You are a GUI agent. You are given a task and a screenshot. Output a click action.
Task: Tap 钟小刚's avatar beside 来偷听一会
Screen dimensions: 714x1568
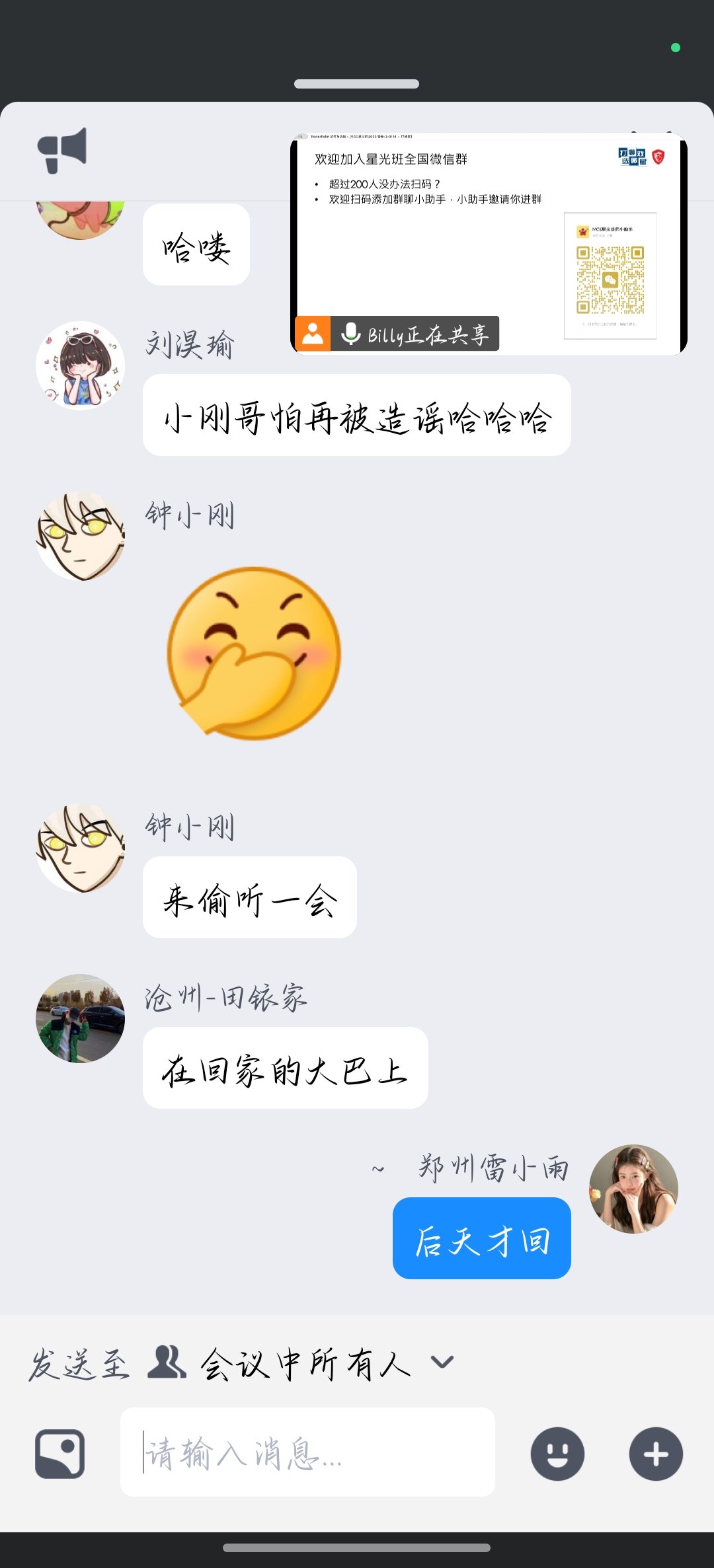[80, 848]
